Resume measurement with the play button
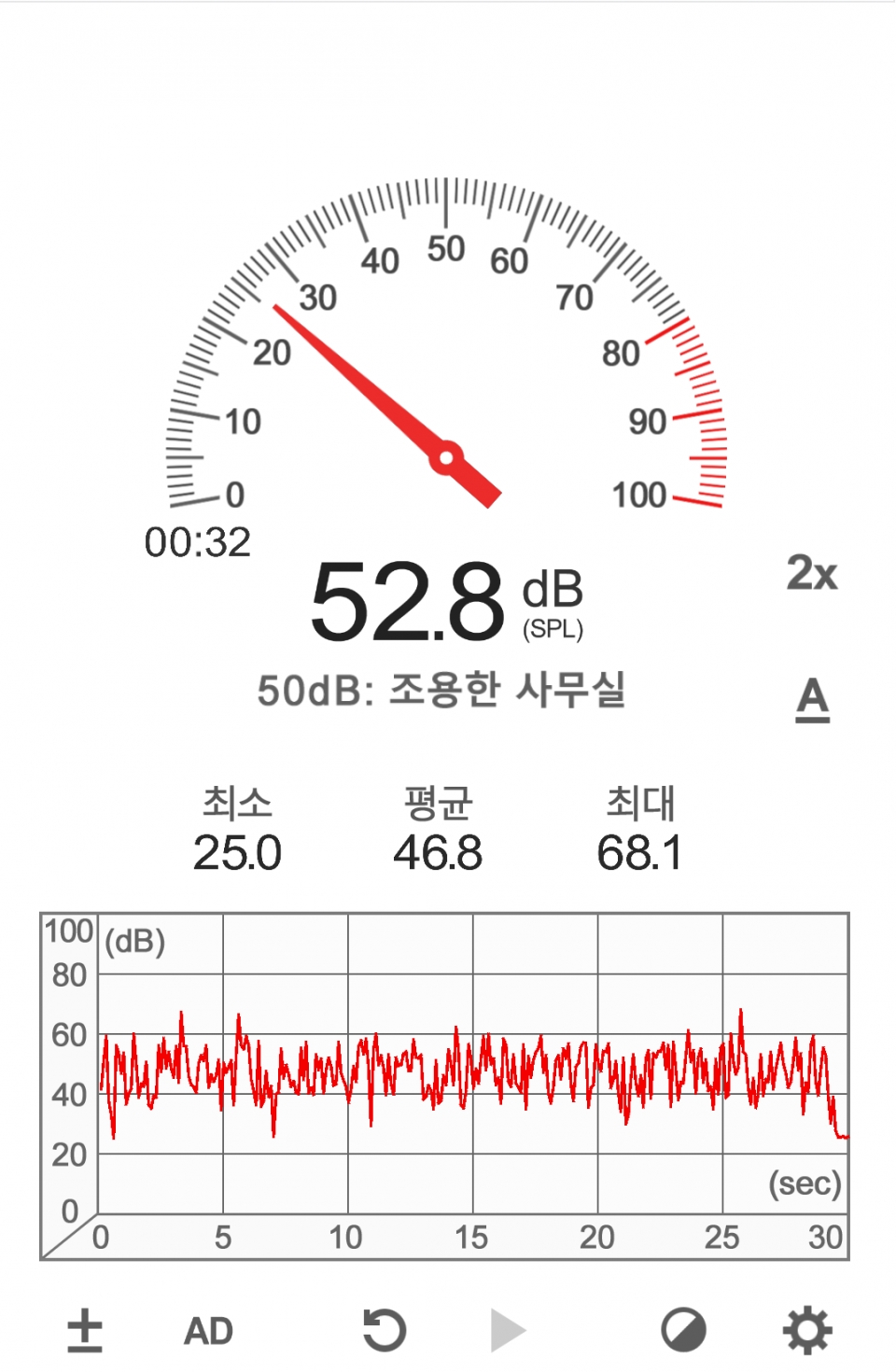The height and width of the screenshot is (1372, 896). pos(508,1330)
